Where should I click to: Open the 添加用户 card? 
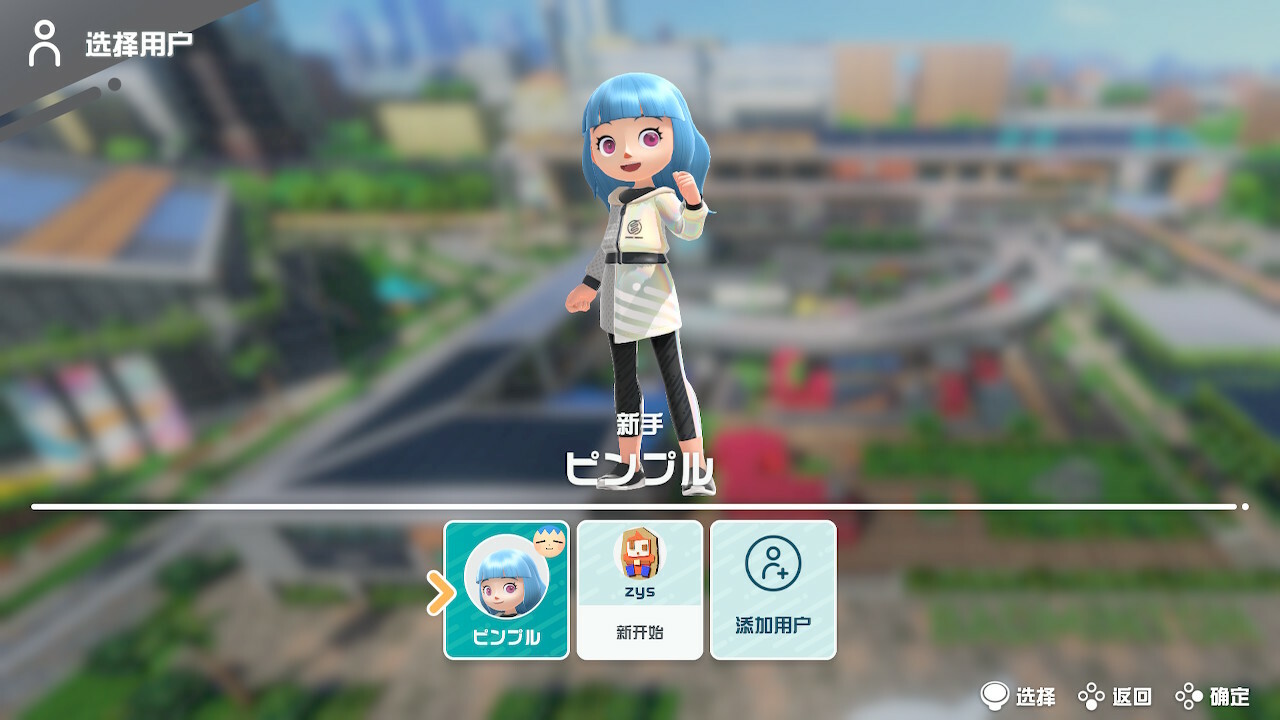coord(773,590)
